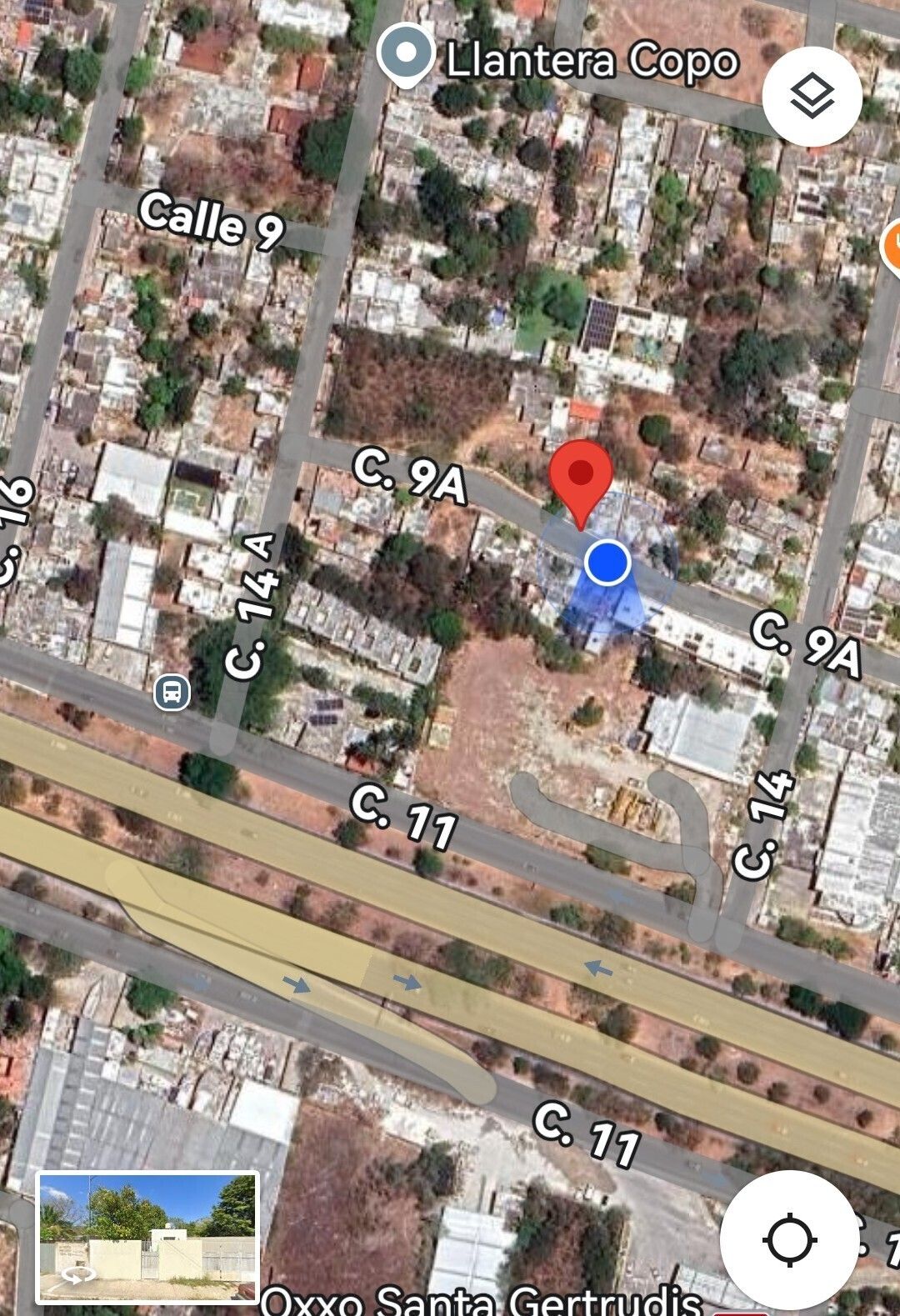The height and width of the screenshot is (1316, 900).
Task: Select the Llantera Copo place marker
Action: point(406,55)
